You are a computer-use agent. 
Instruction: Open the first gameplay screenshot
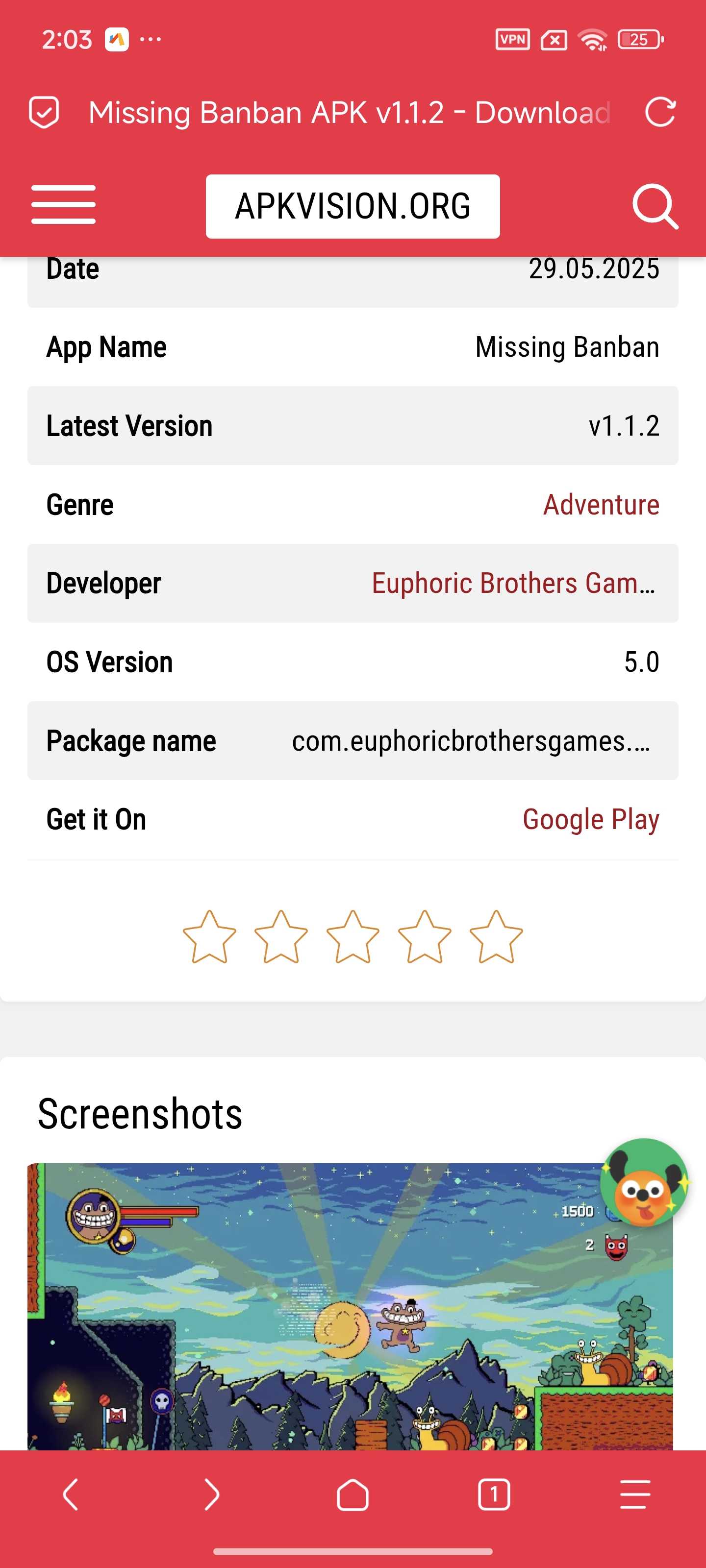point(350,1306)
